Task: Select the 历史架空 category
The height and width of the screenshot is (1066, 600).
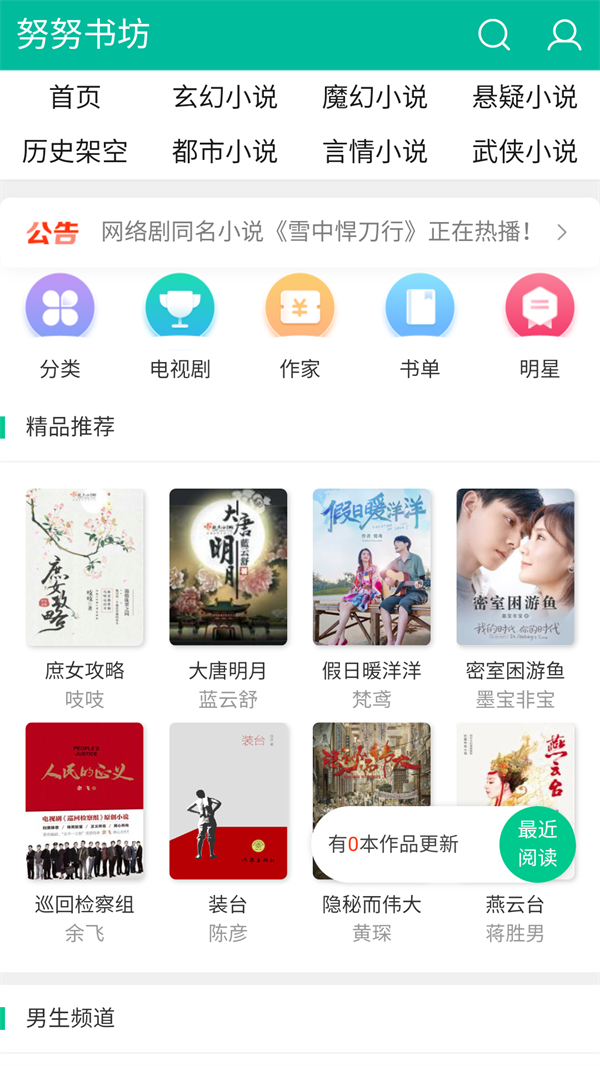Action: pos(75,151)
